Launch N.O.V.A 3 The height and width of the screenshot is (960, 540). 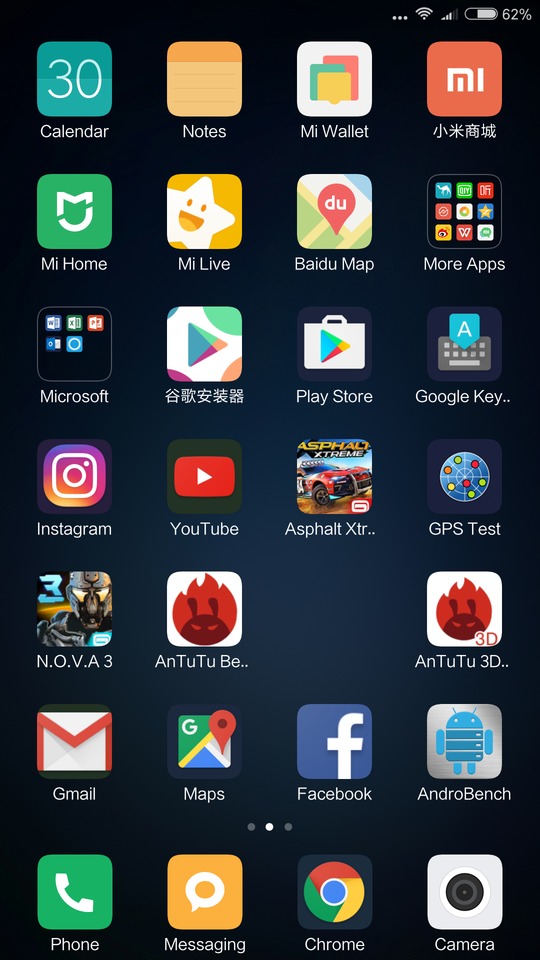pyautogui.click(x=74, y=609)
